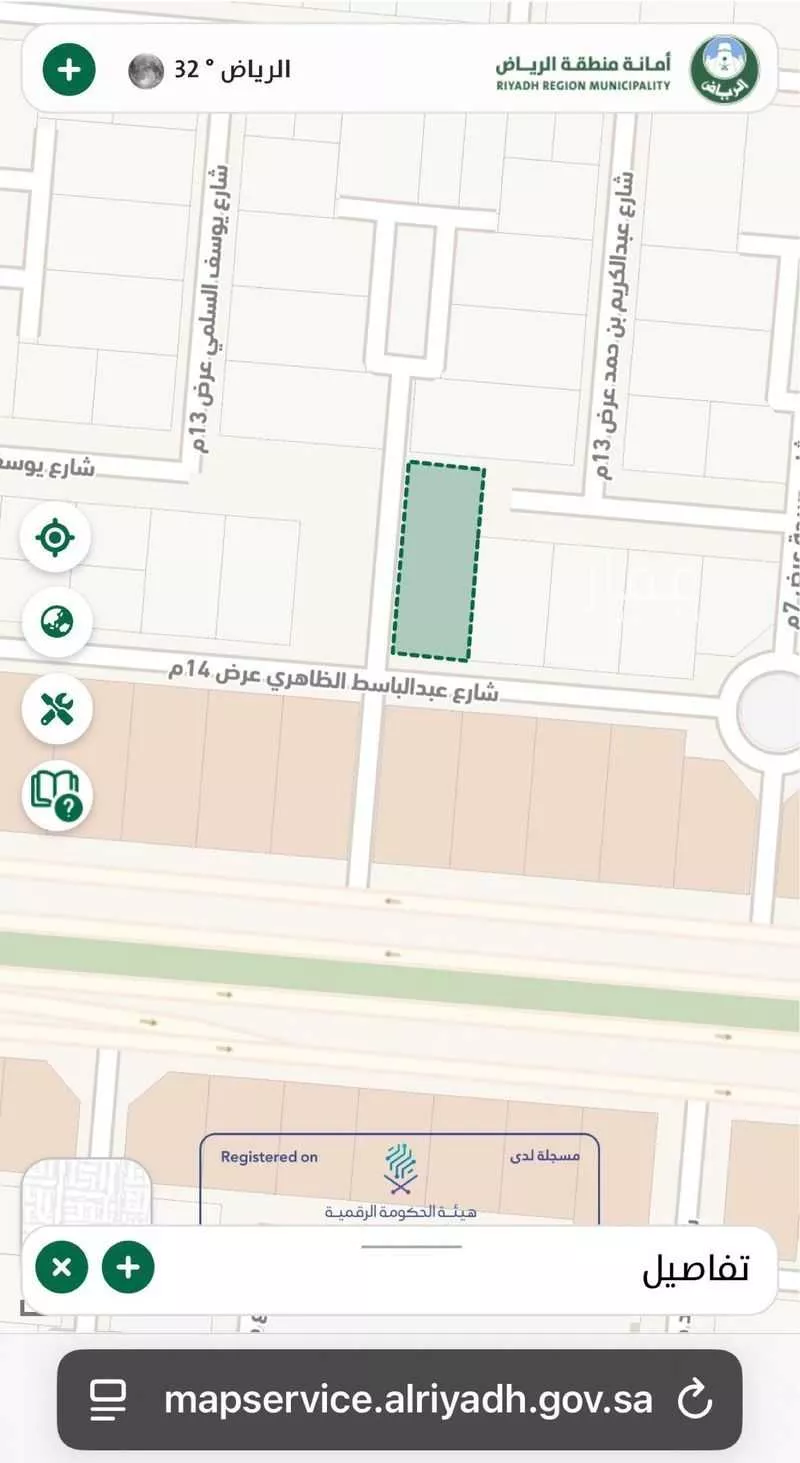Open the user guide help book
Image resolution: width=800 pixels, height=1463 pixels.
(x=57, y=796)
